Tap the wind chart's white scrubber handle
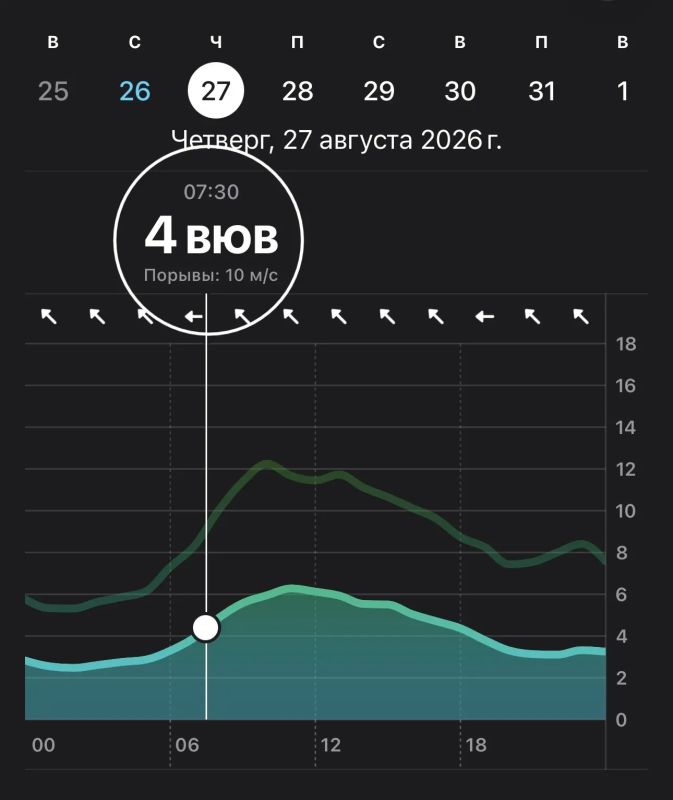The width and height of the screenshot is (673, 800). click(x=206, y=628)
